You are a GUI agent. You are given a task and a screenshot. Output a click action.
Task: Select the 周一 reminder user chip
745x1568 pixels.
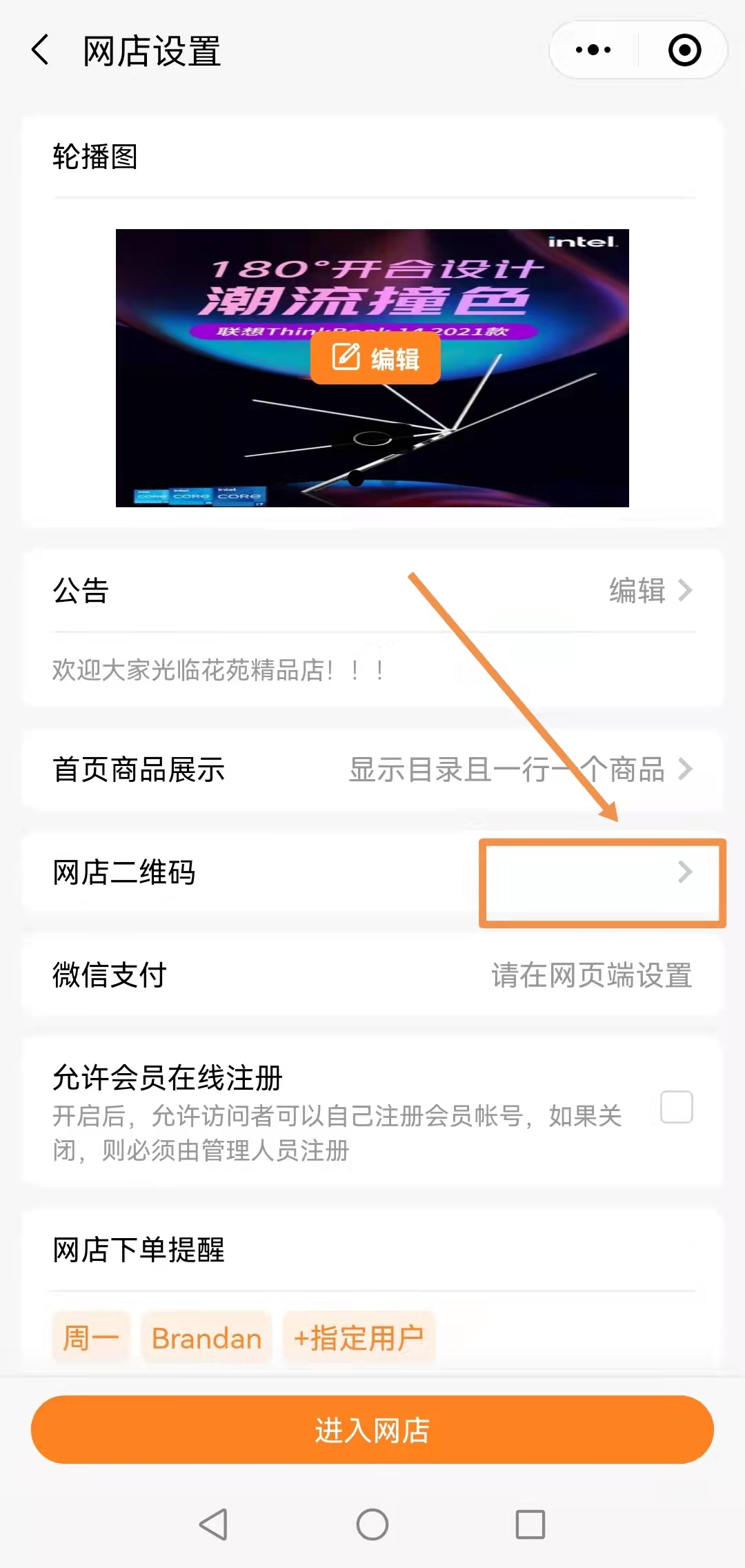[x=90, y=1338]
